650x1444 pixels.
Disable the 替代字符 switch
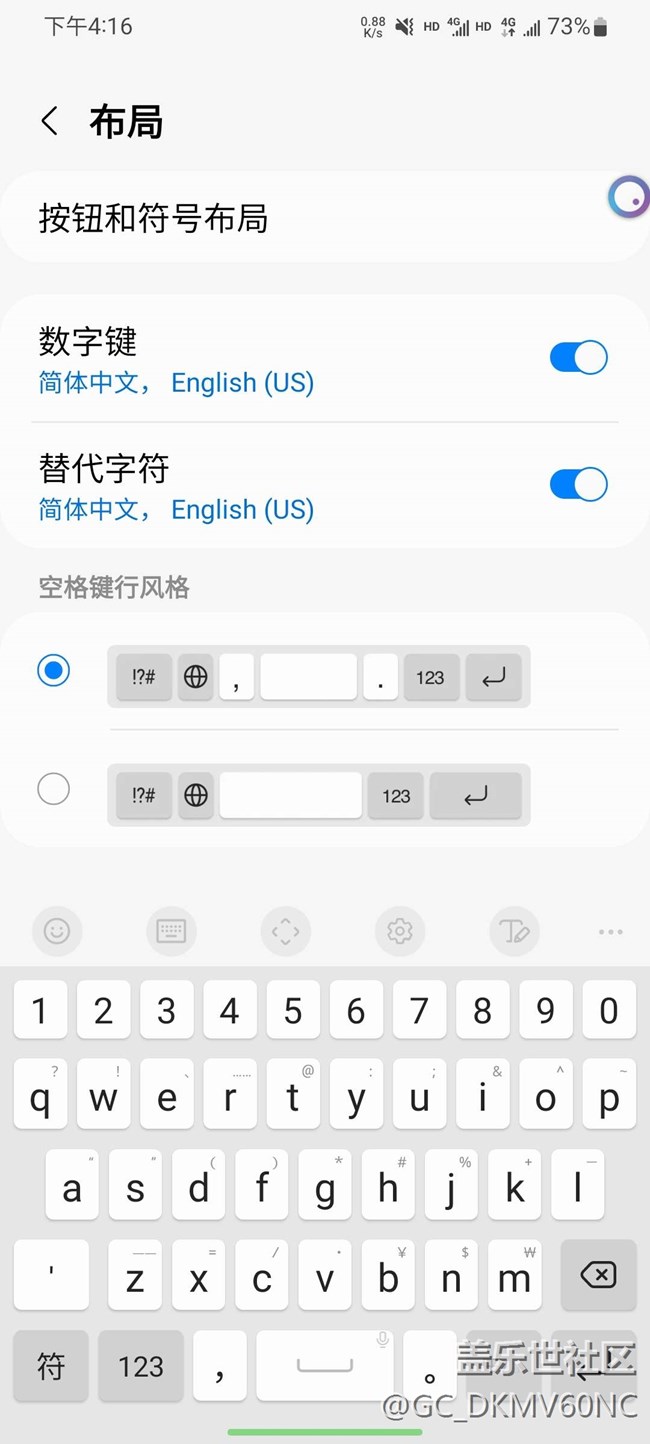click(x=578, y=485)
